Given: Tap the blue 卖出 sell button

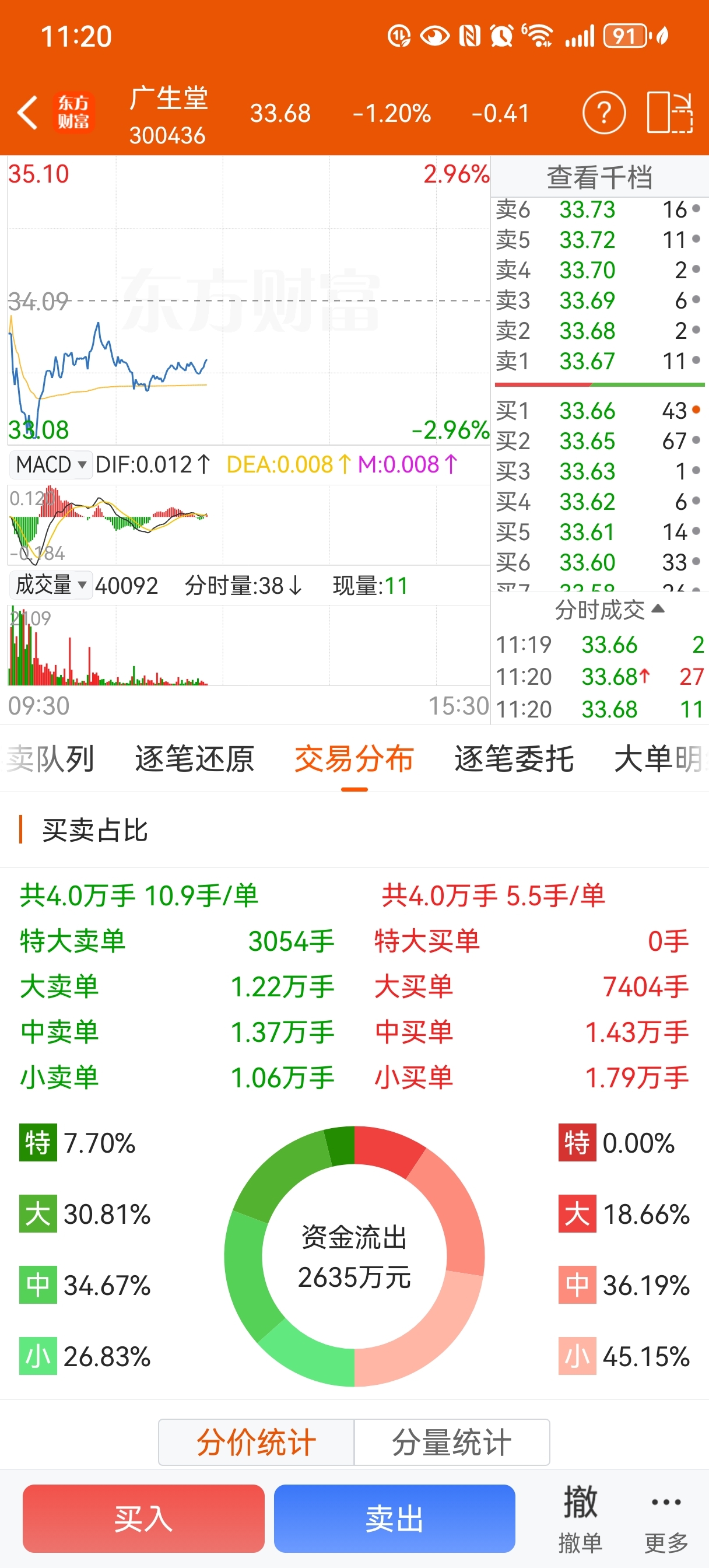Looking at the screenshot, I should point(394,1518).
